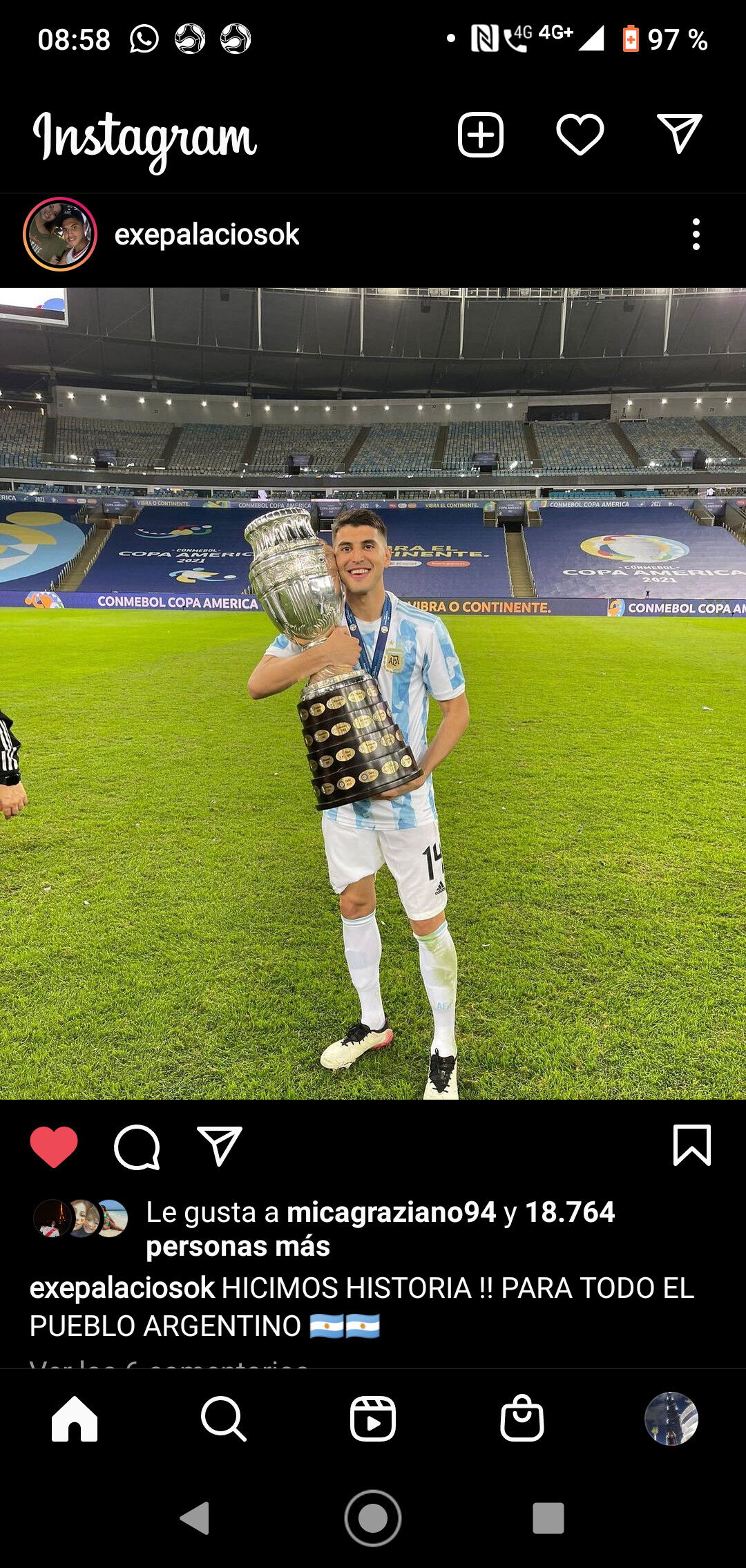Open the activity heart in top bar
This screenshot has height=1568, width=746.
coord(580,135)
